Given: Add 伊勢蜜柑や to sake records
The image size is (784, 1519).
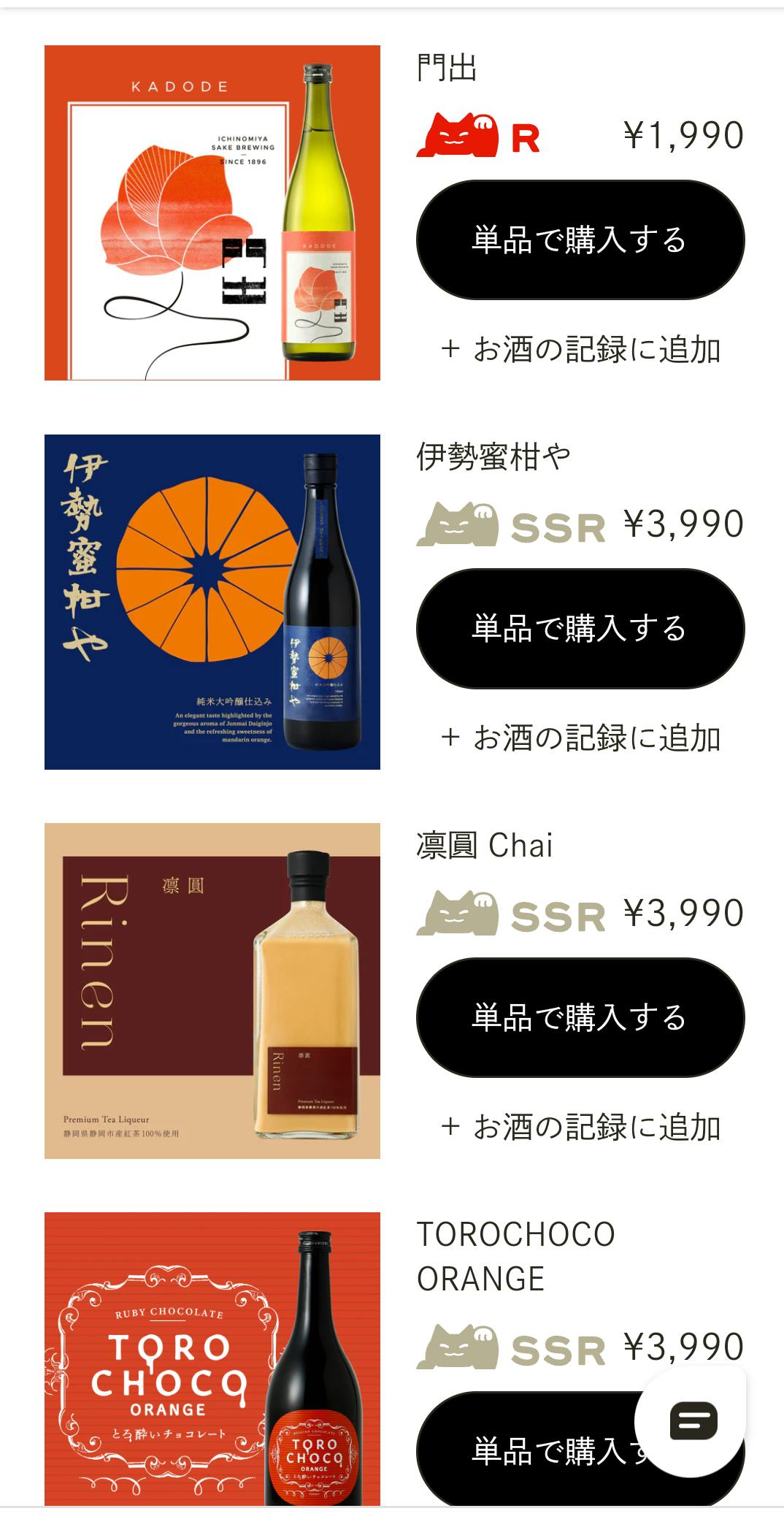Looking at the screenshot, I should pos(580,738).
